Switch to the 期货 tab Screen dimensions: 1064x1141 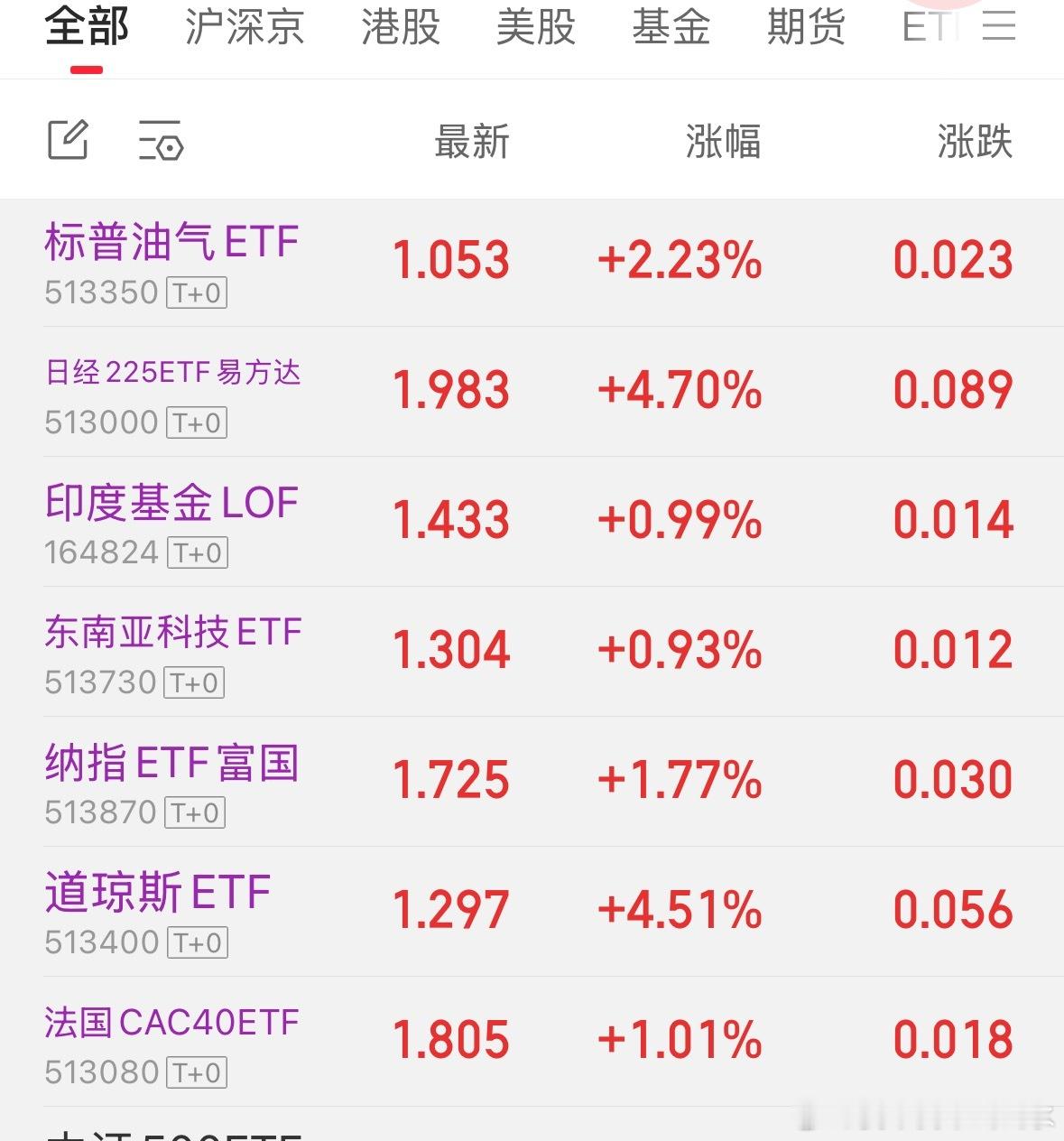tap(806, 27)
